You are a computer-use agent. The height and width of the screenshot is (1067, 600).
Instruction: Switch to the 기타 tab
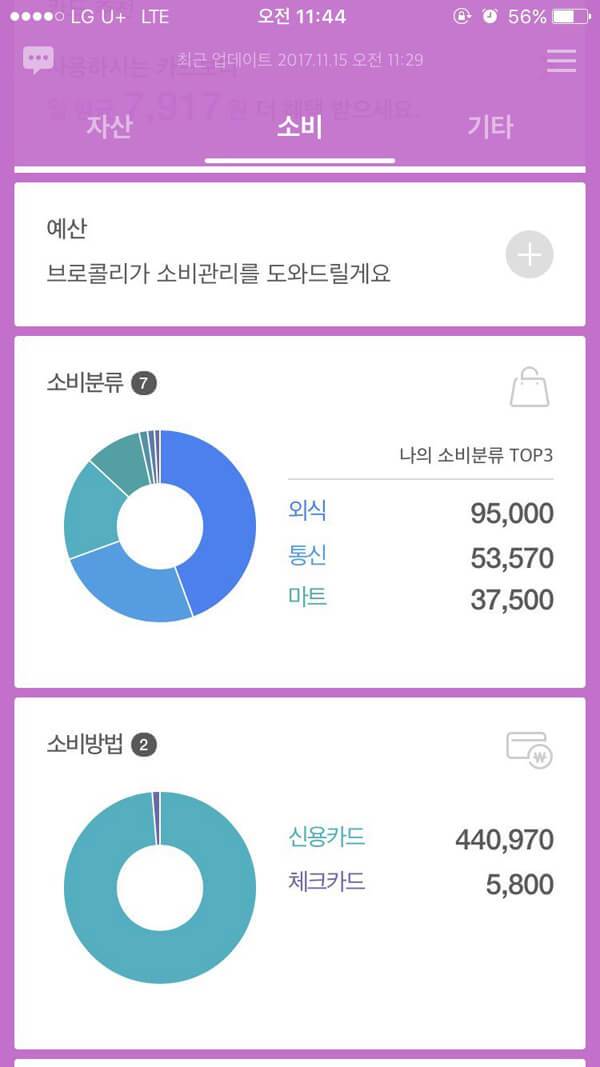pos(490,127)
